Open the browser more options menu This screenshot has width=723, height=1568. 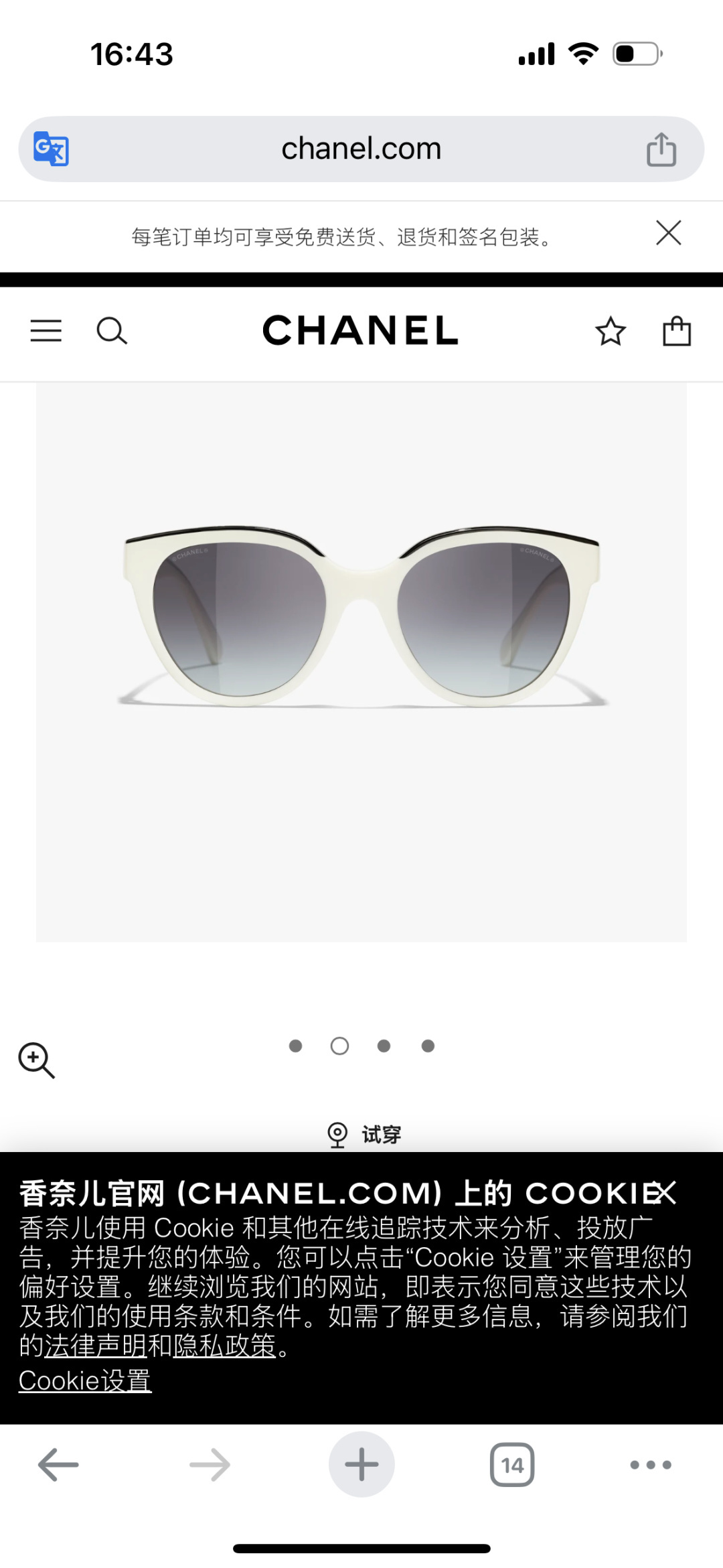650,1464
